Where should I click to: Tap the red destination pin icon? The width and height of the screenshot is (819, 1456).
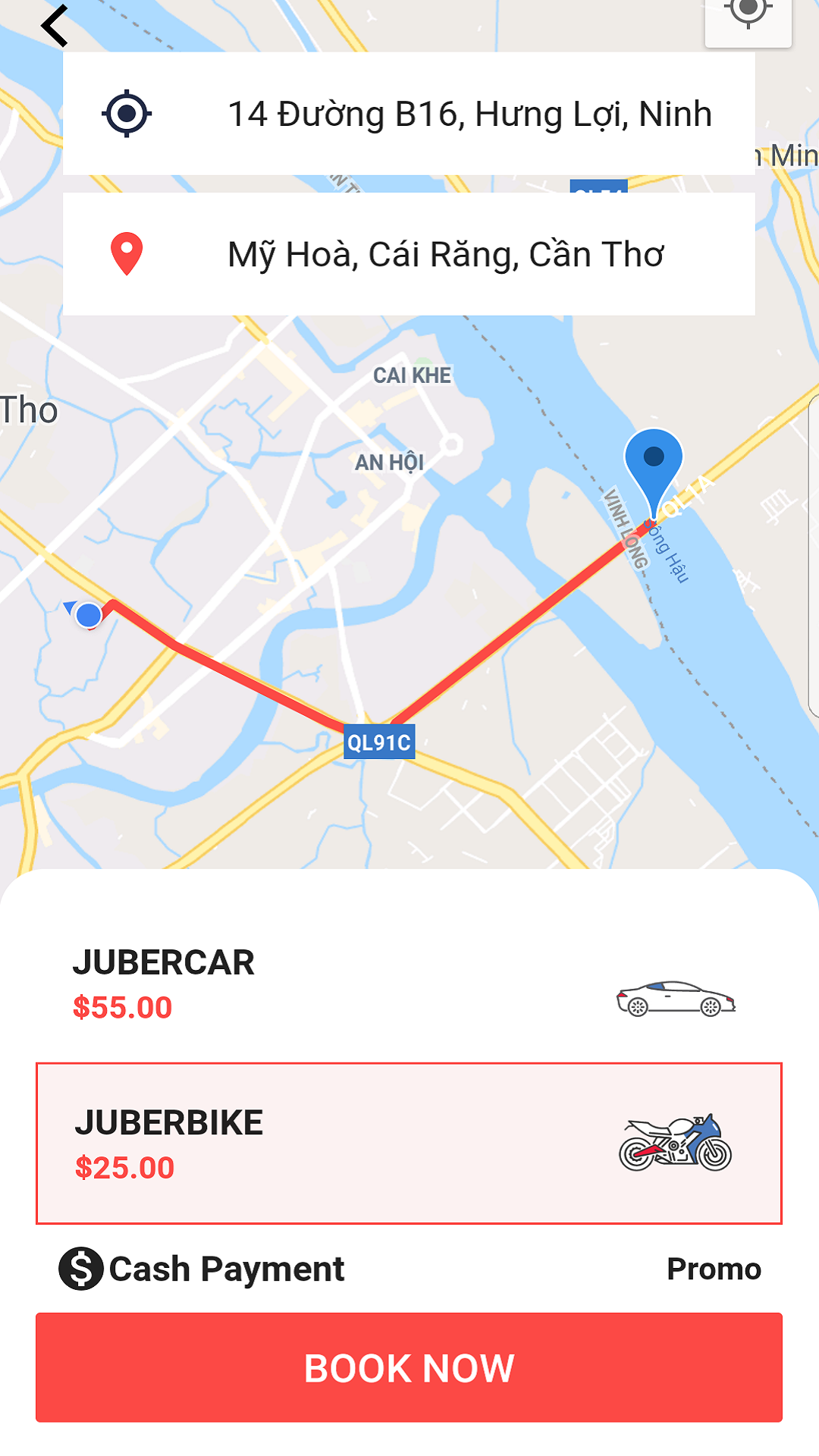(127, 253)
